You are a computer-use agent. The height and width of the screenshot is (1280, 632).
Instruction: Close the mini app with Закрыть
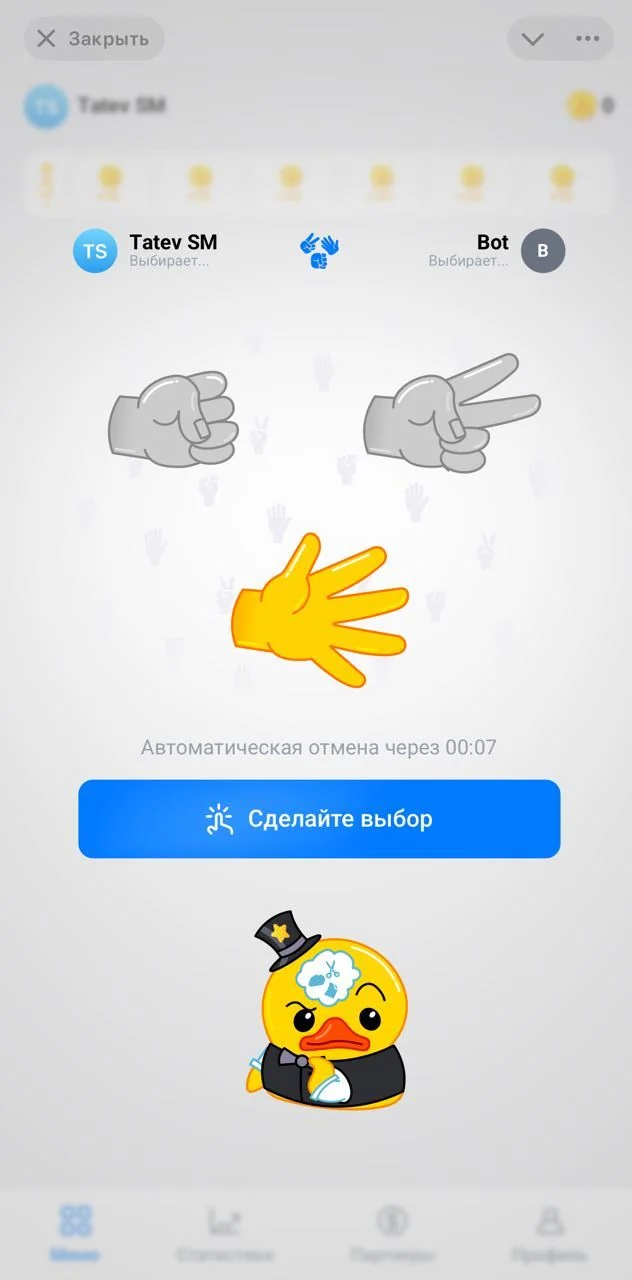pos(94,39)
